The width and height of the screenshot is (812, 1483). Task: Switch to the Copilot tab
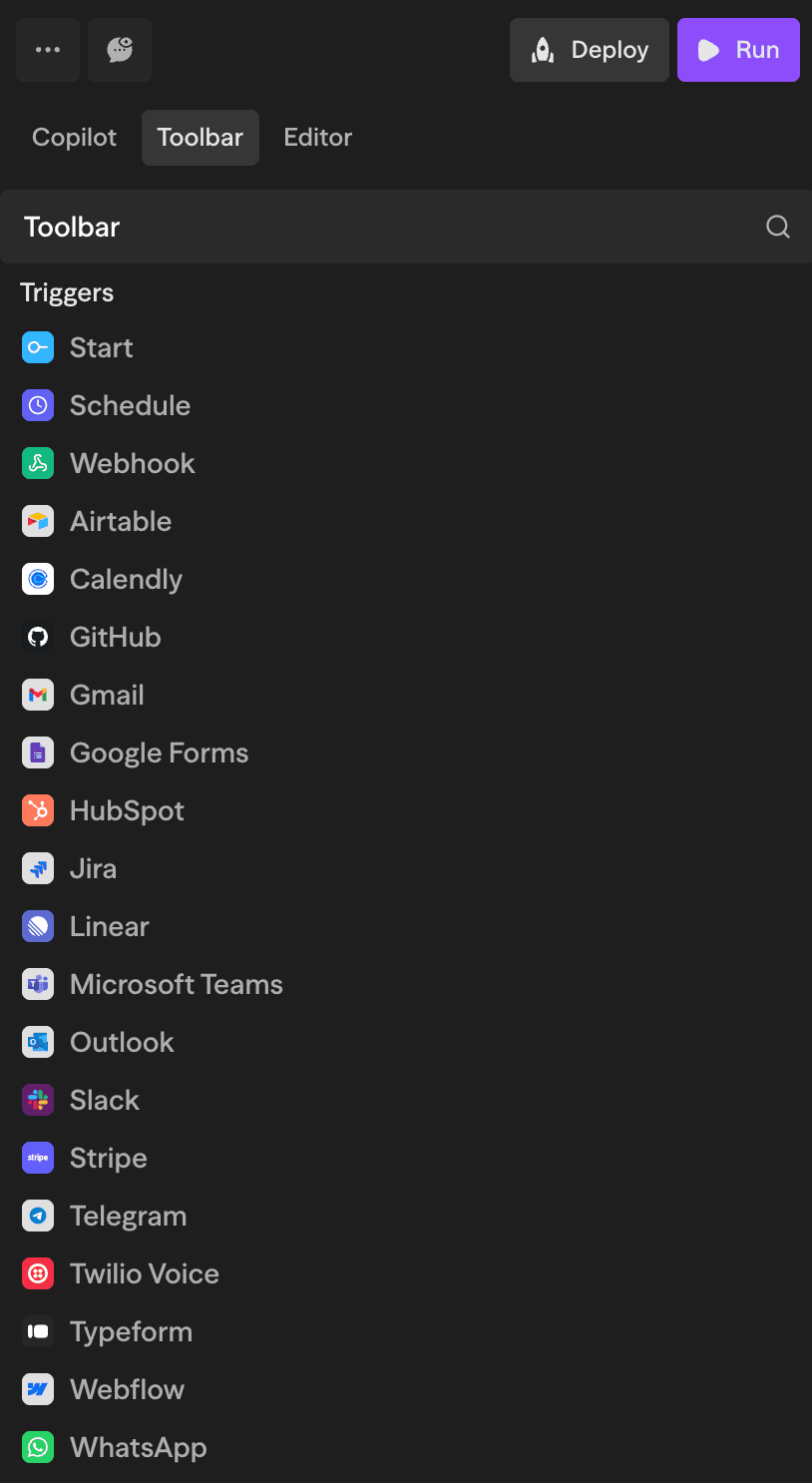[x=74, y=137]
